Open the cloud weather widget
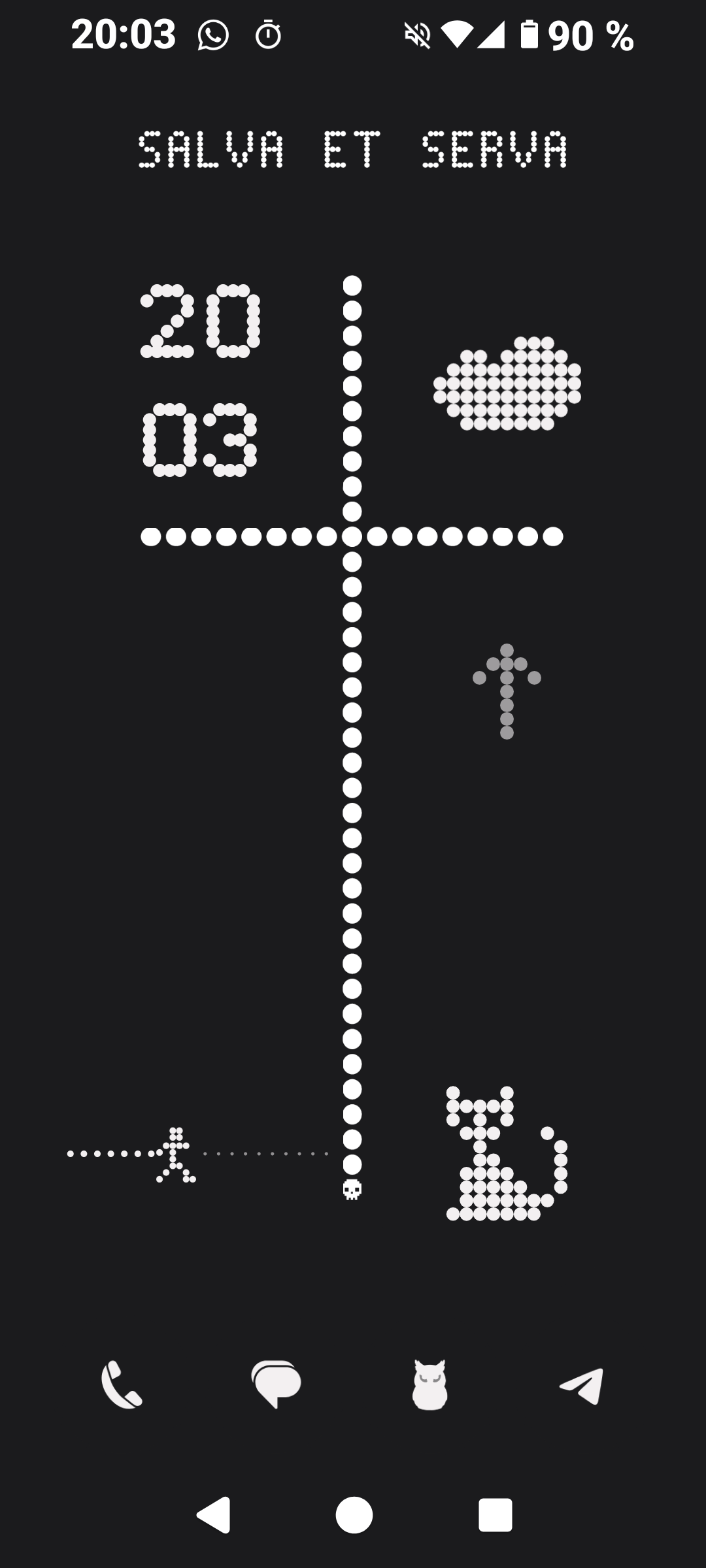 click(507, 384)
